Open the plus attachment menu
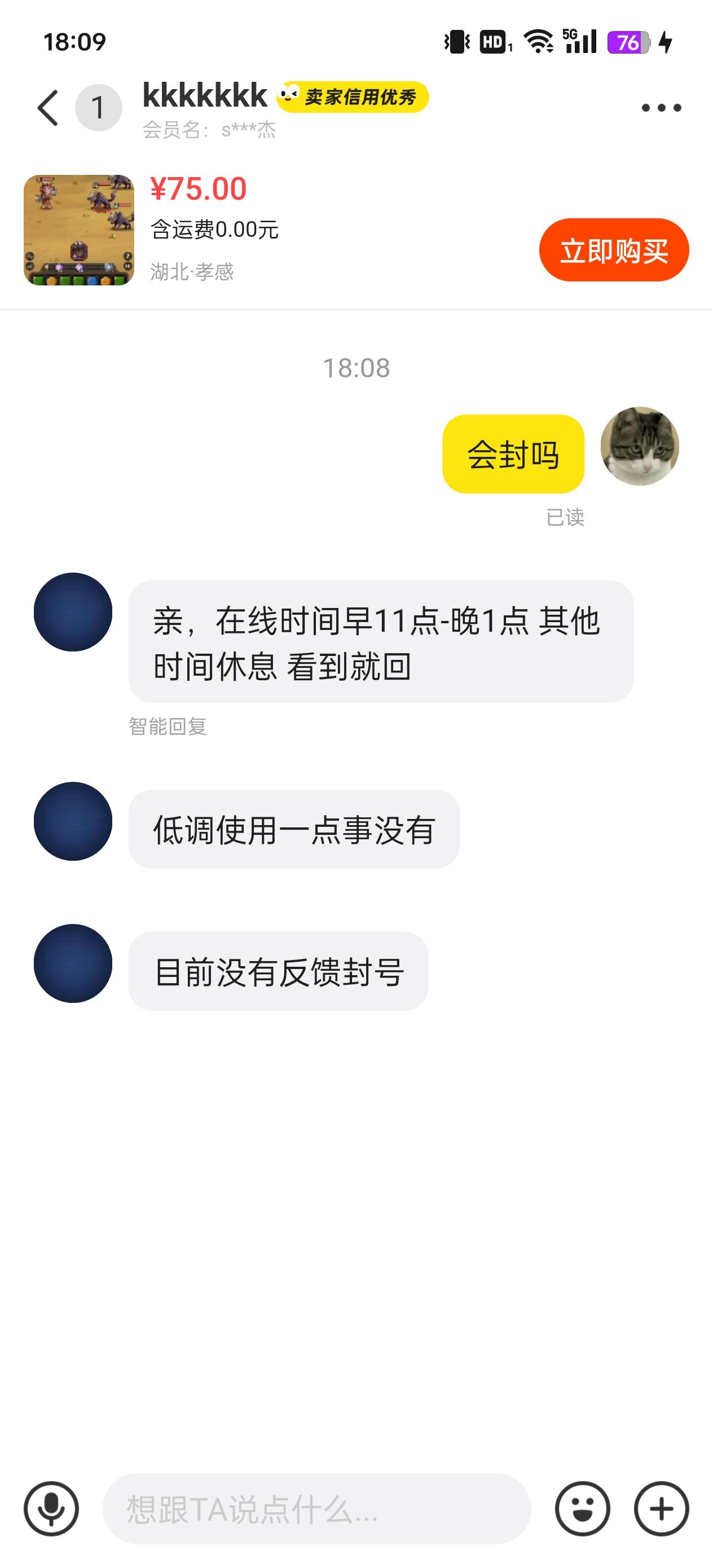Image resolution: width=713 pixels, height=1568 pixels. click(x=662, y=1509)
